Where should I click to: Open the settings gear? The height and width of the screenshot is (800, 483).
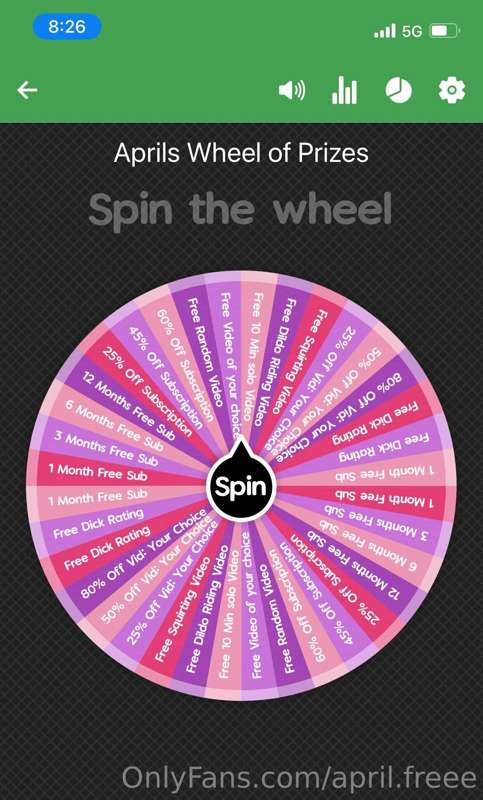pyautogui.click(x=452, y=90)
